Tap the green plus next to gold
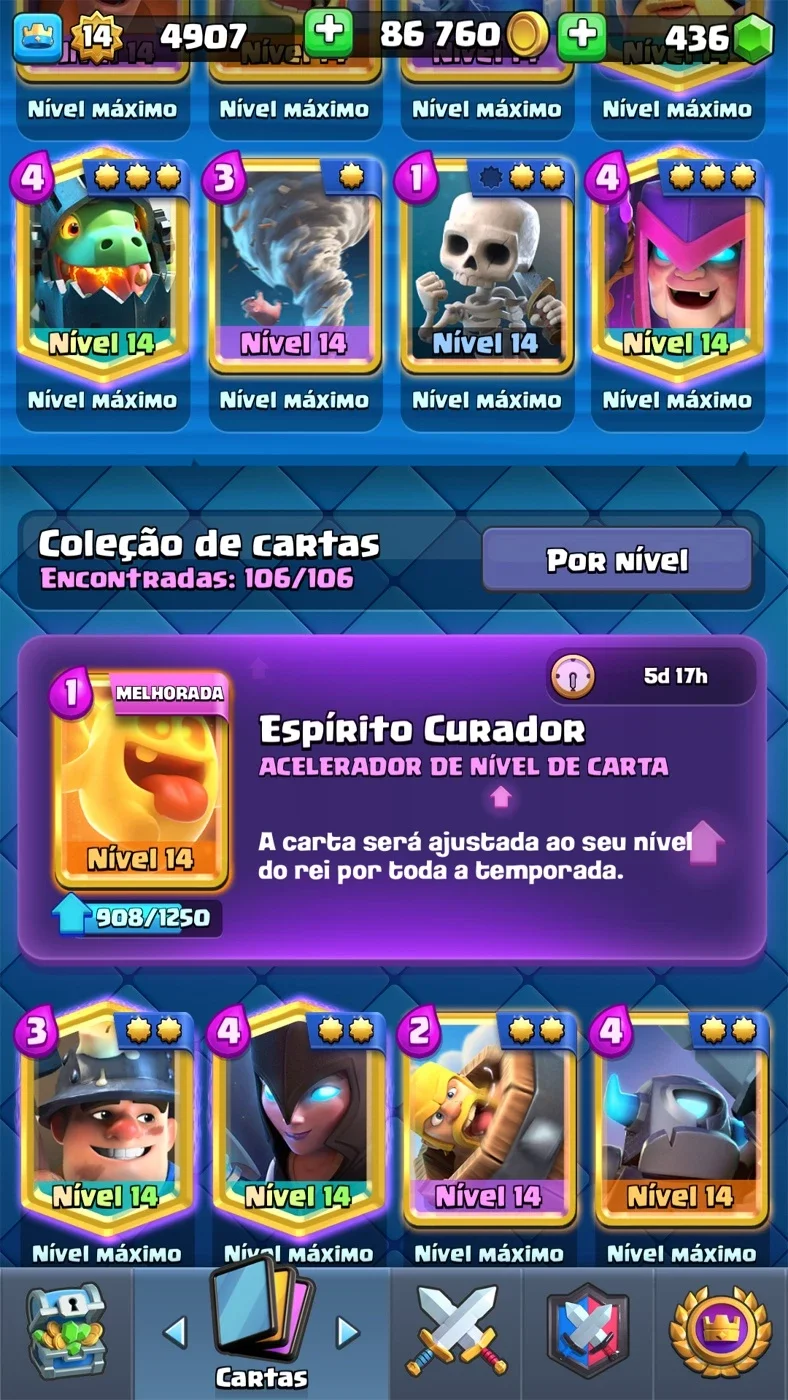 328,35
